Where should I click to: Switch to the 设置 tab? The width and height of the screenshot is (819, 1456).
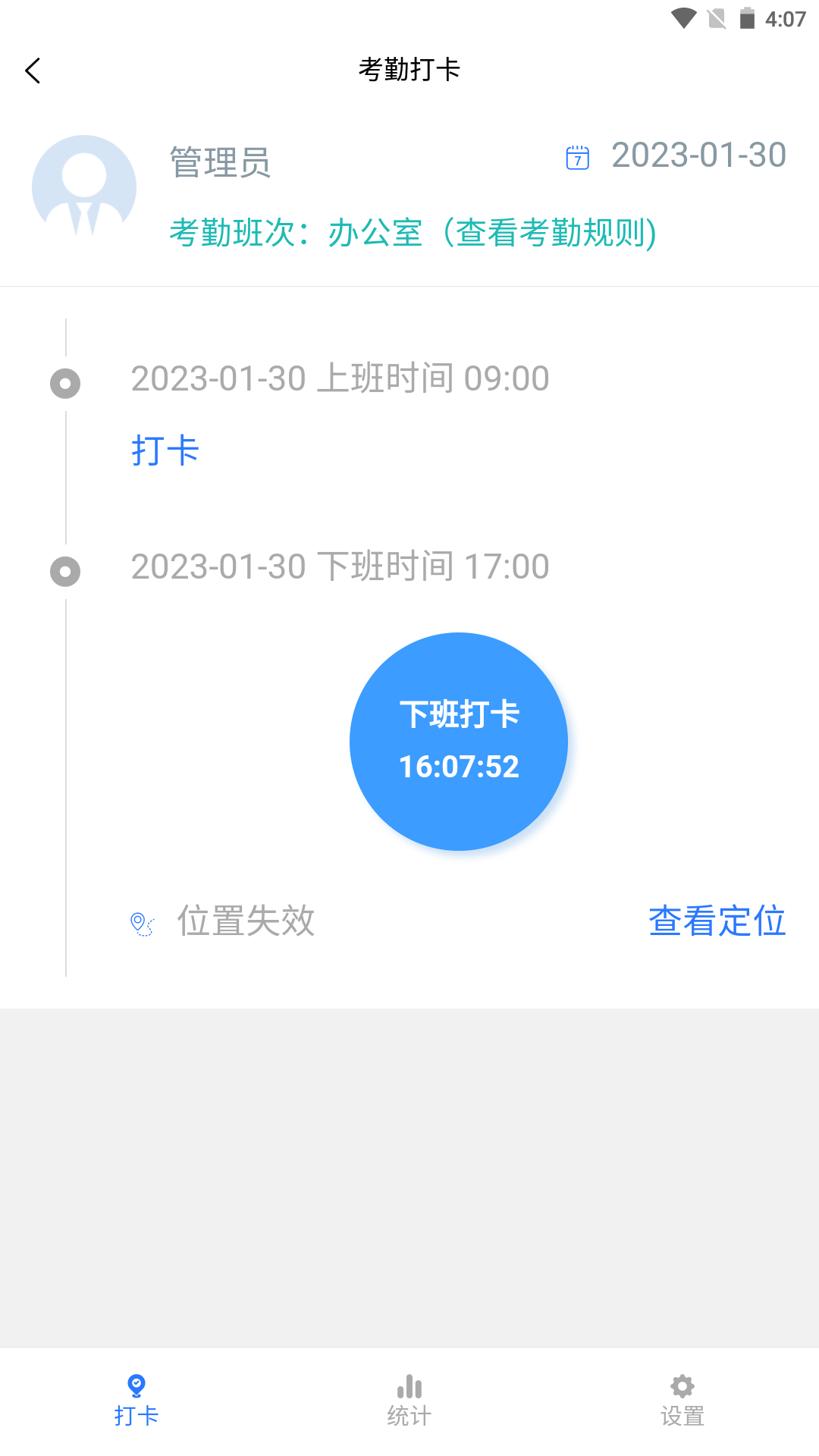tap(682, 1400)
